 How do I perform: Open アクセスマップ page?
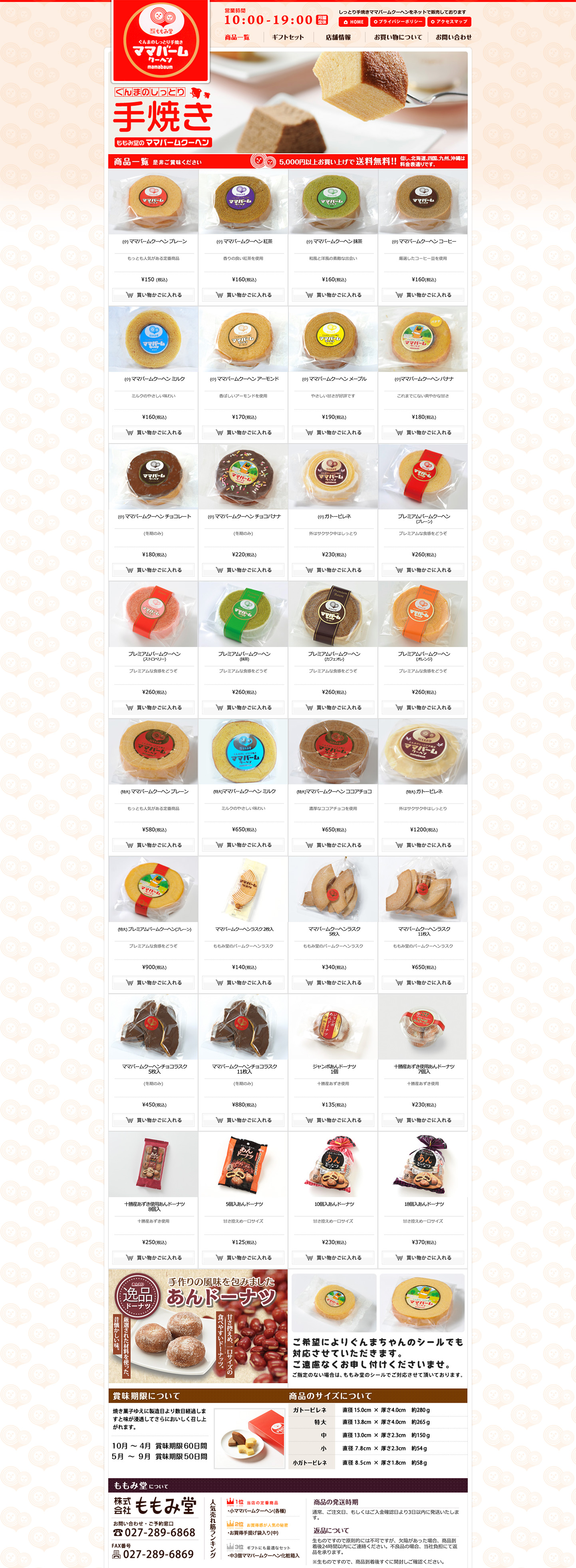(x=449, y=22)
